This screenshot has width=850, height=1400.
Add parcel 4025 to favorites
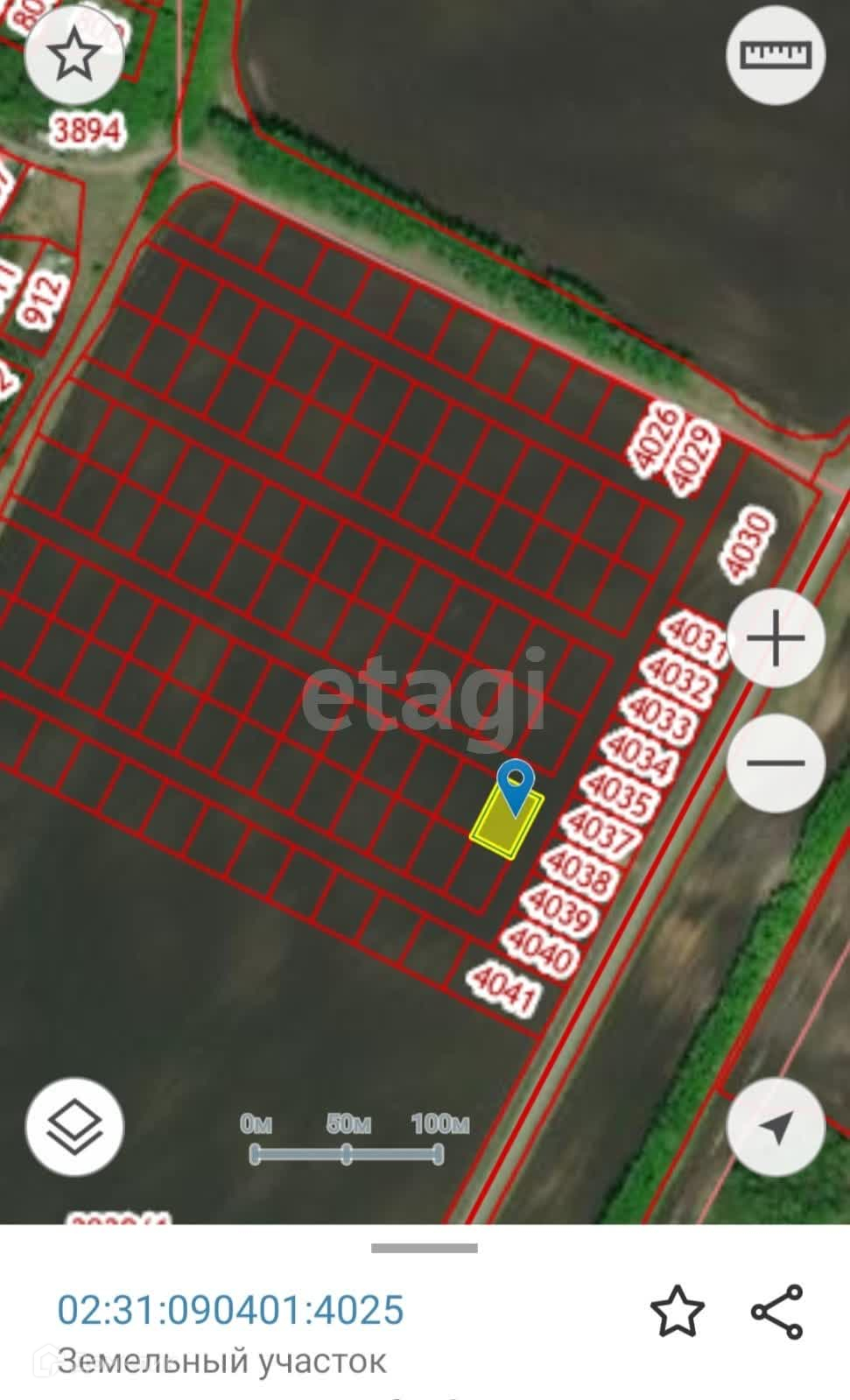[677, 1311]
